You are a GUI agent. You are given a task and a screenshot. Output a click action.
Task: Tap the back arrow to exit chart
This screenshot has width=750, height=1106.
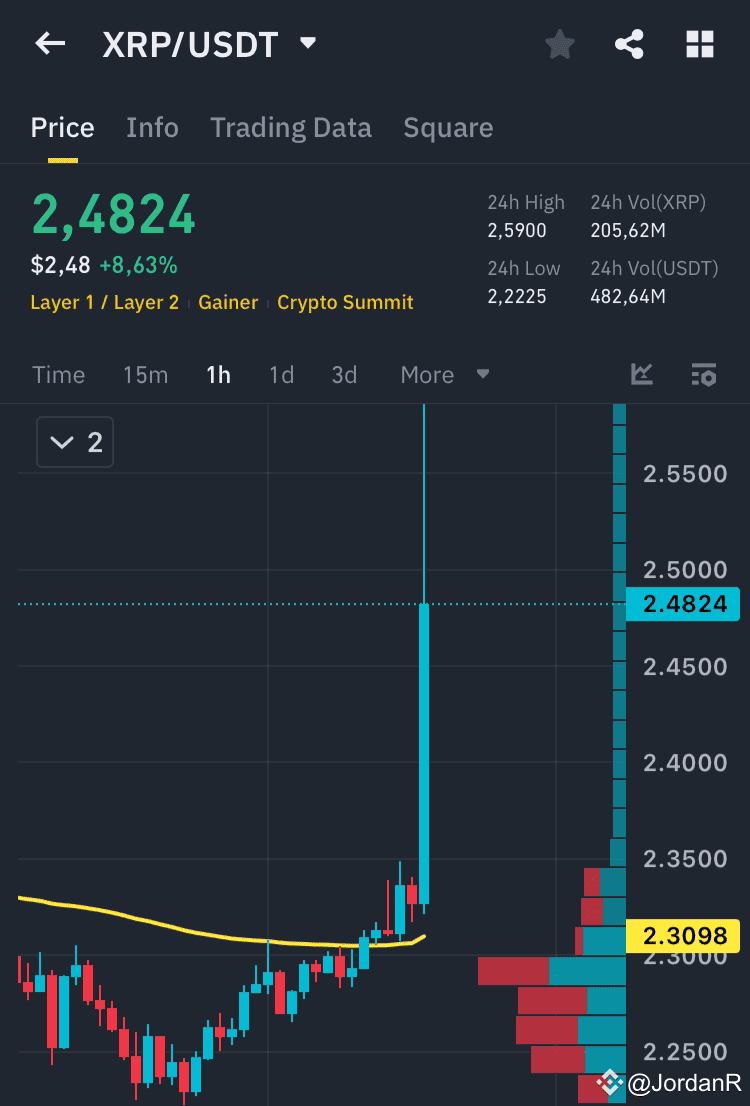[50, 43]
